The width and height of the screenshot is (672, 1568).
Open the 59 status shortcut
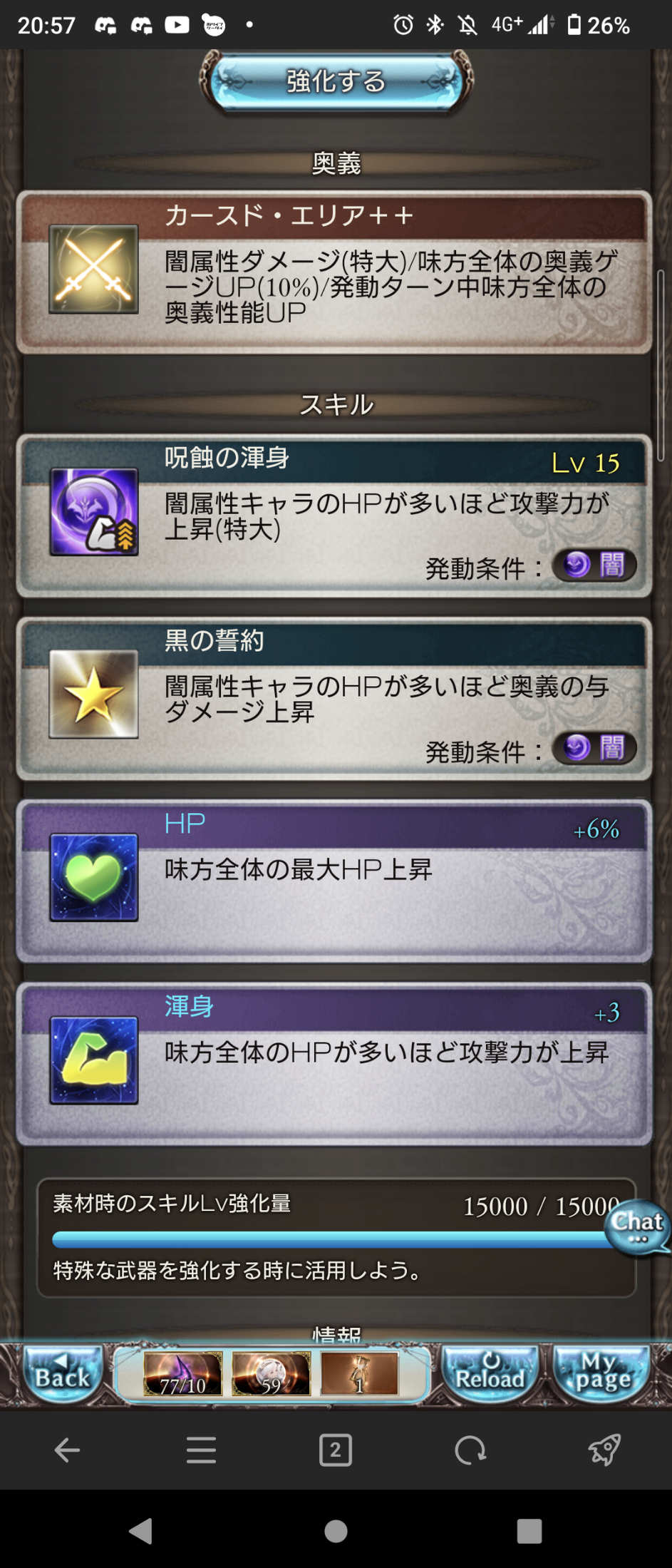271,1373
